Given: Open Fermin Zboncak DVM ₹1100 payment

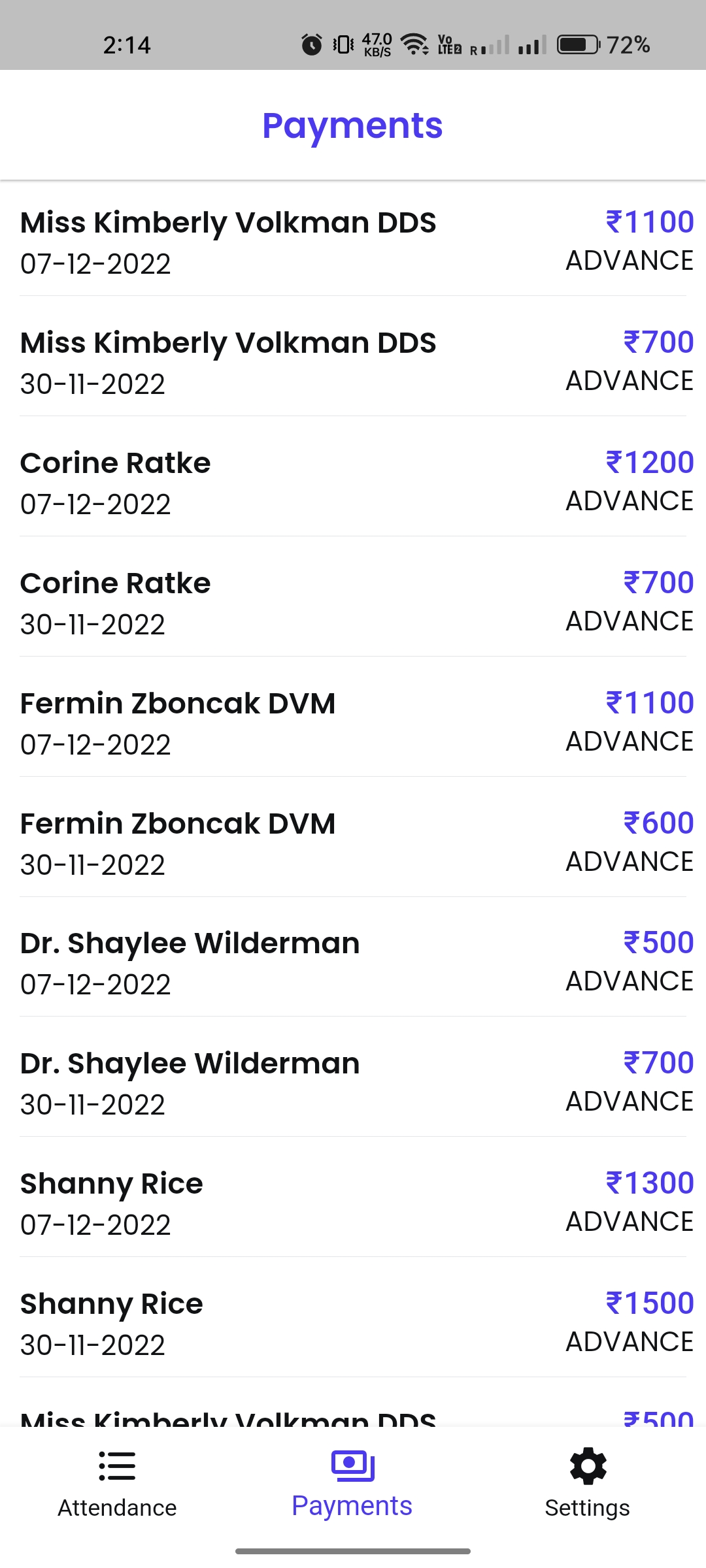Looking at the screenshot, I should pyautogui.click(x=353, y=722).
